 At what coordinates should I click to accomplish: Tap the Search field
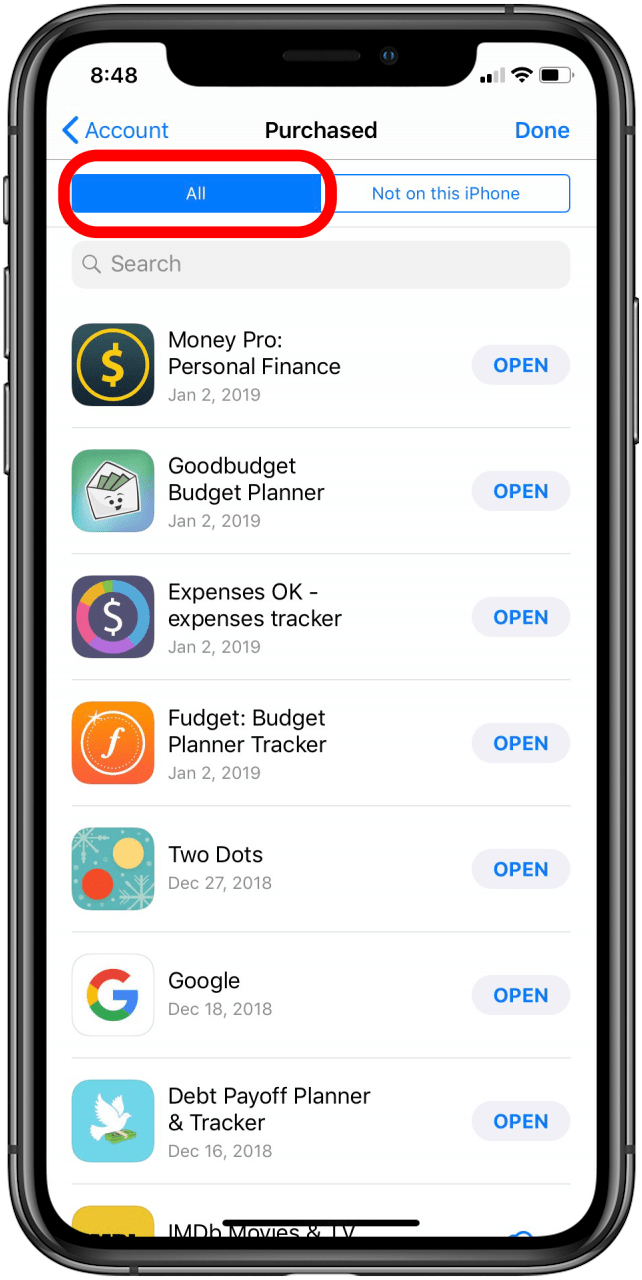320,264
